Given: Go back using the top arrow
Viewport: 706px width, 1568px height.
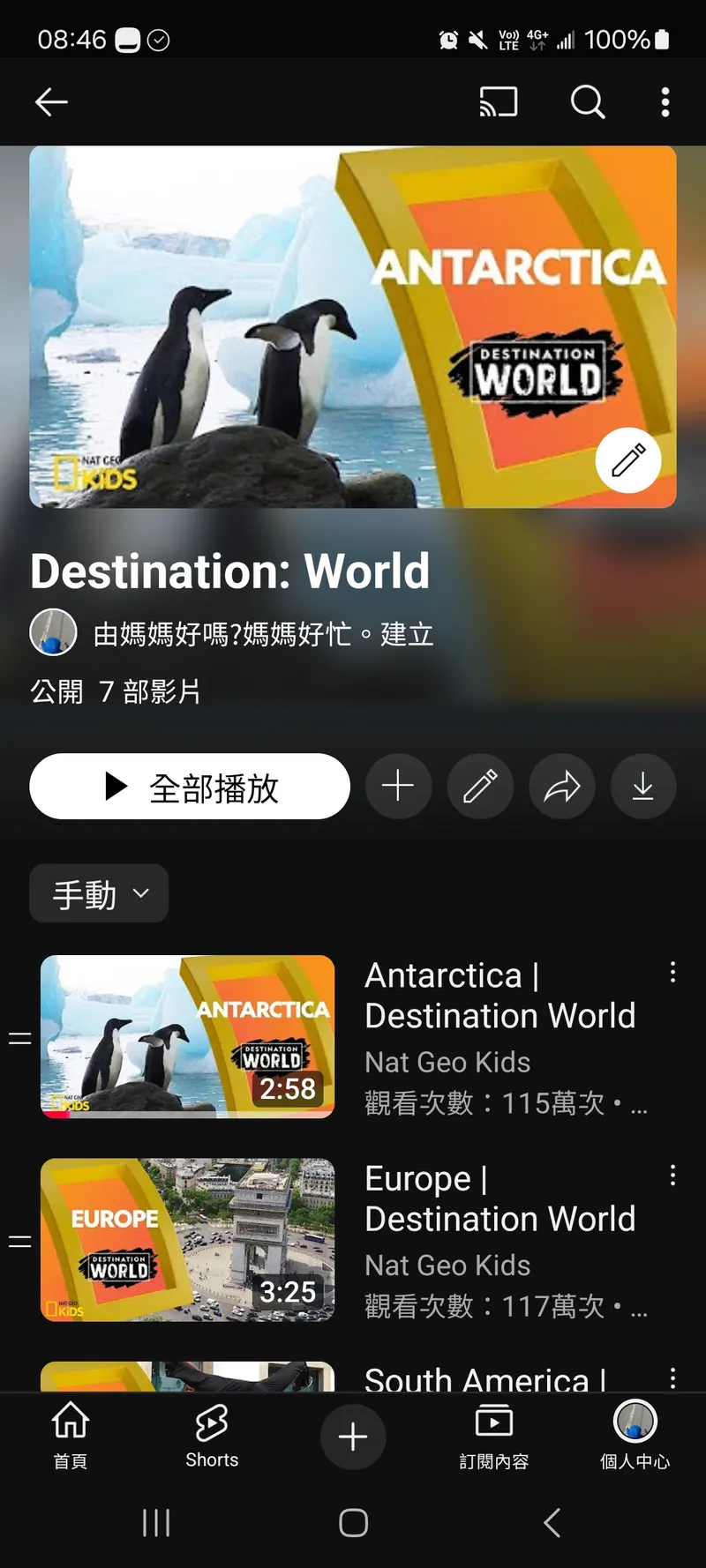Looking at the screenshot, I should point(51,102).
